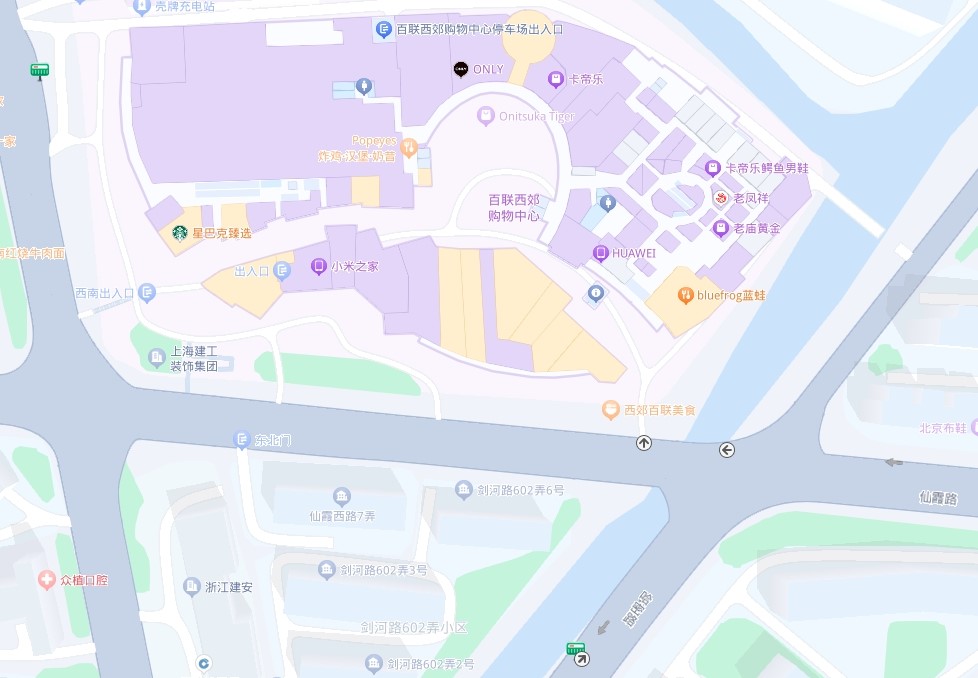Open the 小米之家 store marker
Screen dimensions: 978x678
[318, 266]
